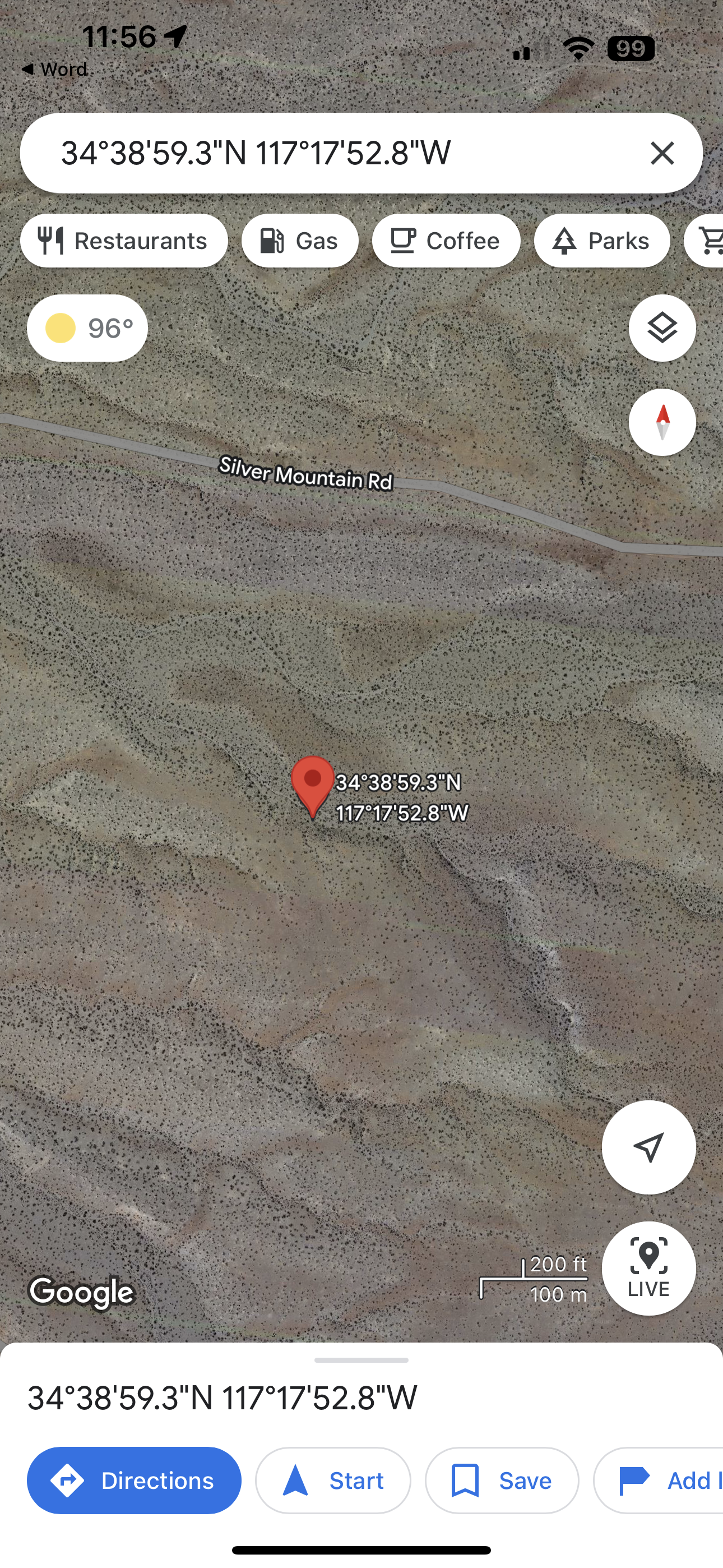Viewport: 723px width, 1568px height.
Task: Reset map orientation with the compass
Action: 661,422
